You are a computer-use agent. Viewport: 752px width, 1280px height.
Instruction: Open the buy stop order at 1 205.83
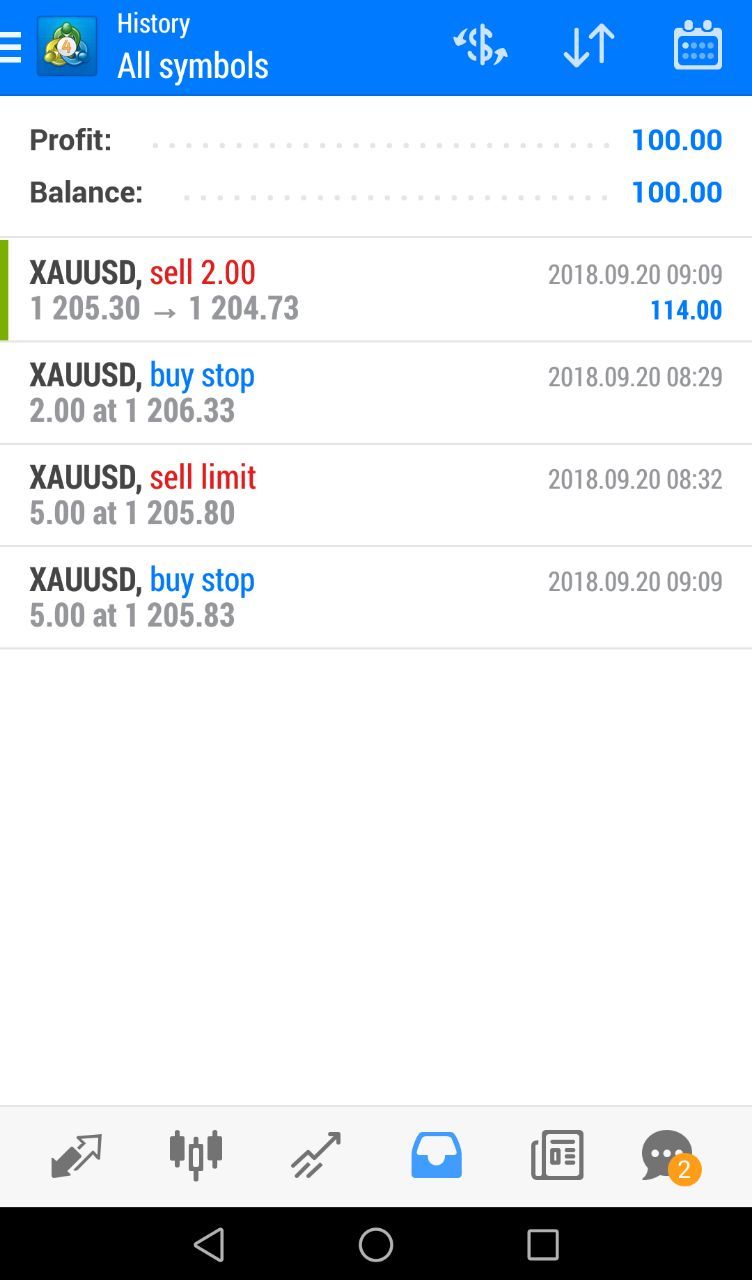(376, 597)
